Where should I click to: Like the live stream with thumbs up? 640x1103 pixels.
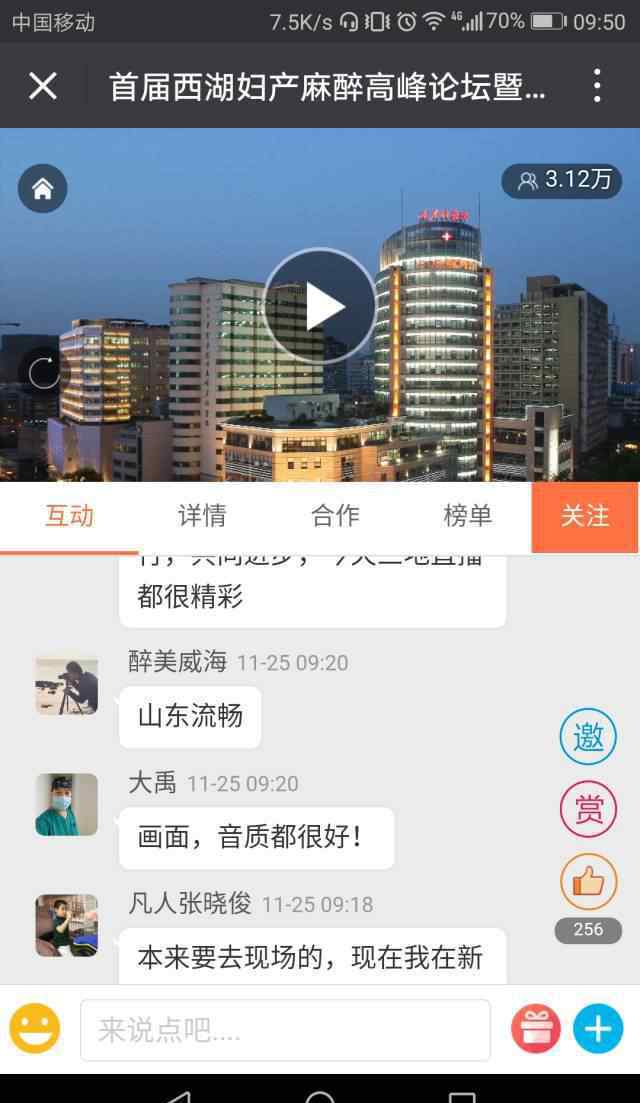click(588, 882)
